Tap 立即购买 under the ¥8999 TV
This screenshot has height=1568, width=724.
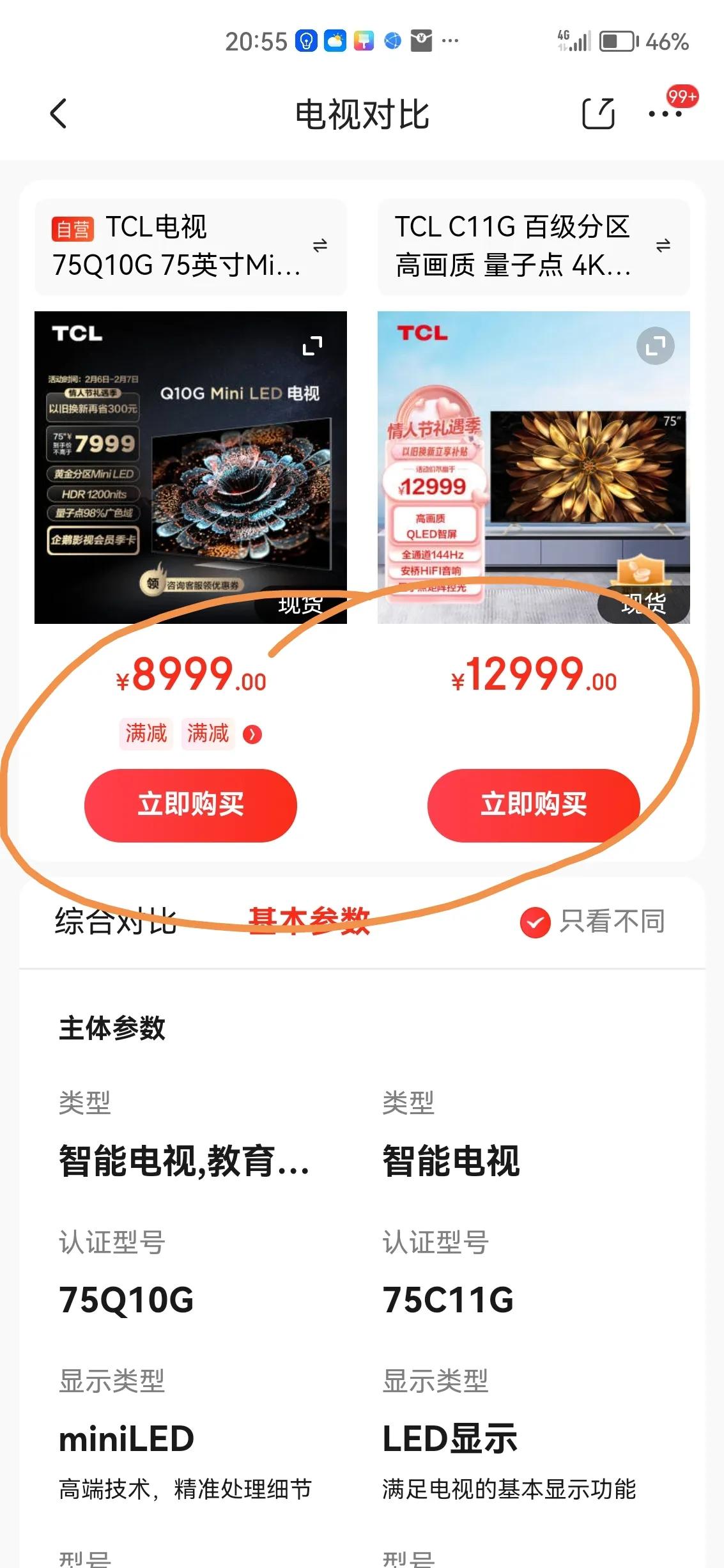[190, 805]
